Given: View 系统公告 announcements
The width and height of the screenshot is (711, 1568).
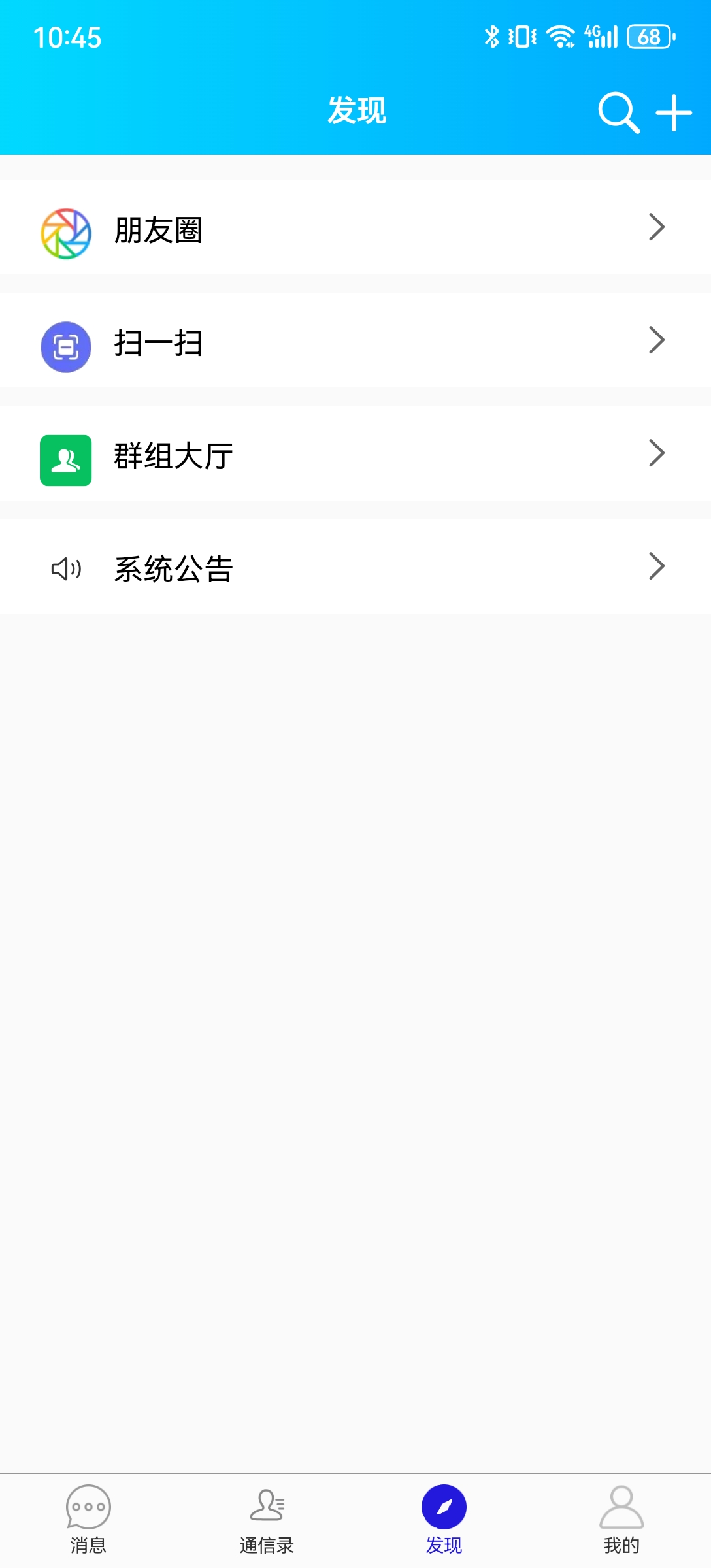Looking at the screenshot, I should click(355, 567).
